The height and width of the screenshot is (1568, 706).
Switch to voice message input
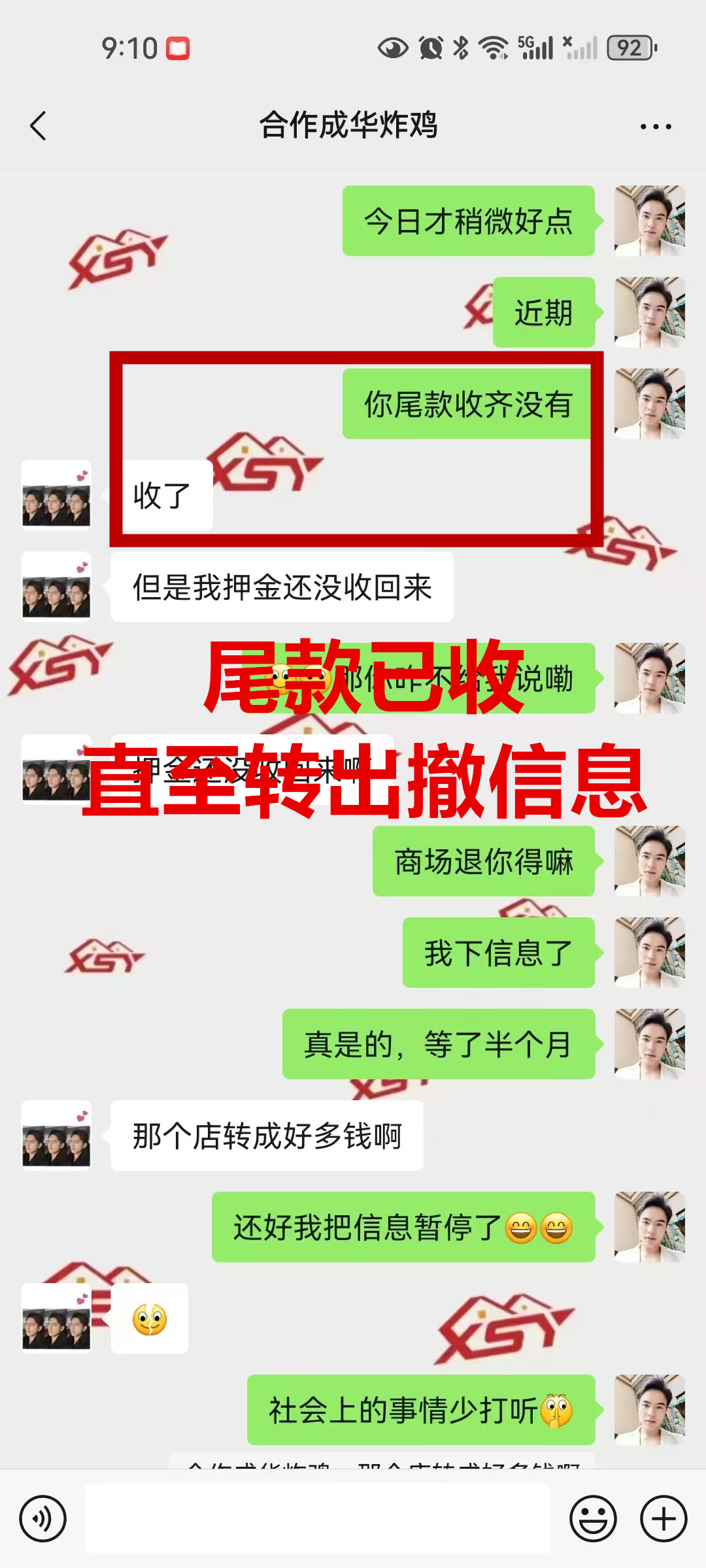pos(42,1518)
